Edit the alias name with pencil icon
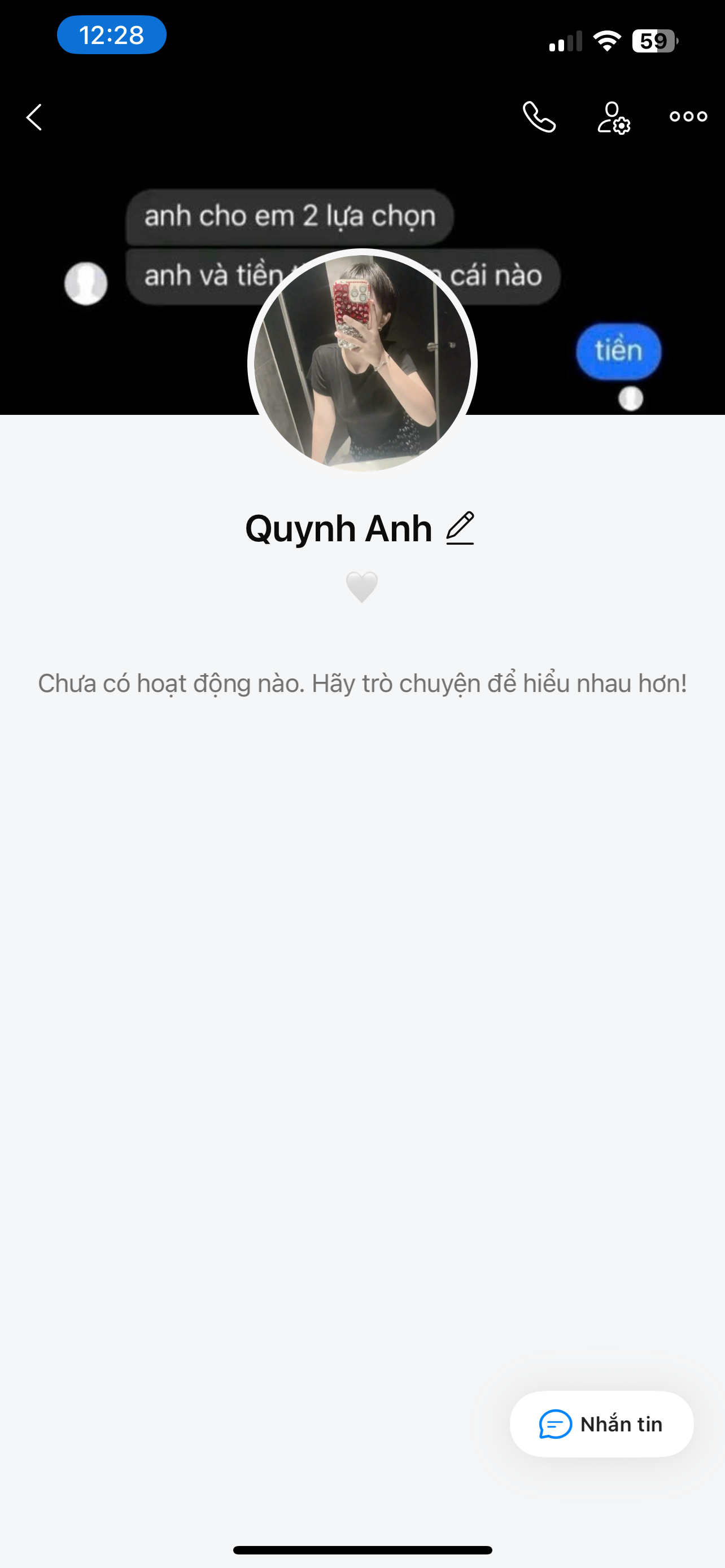Viewport: 725px width, 1568px height. point(460,528)
